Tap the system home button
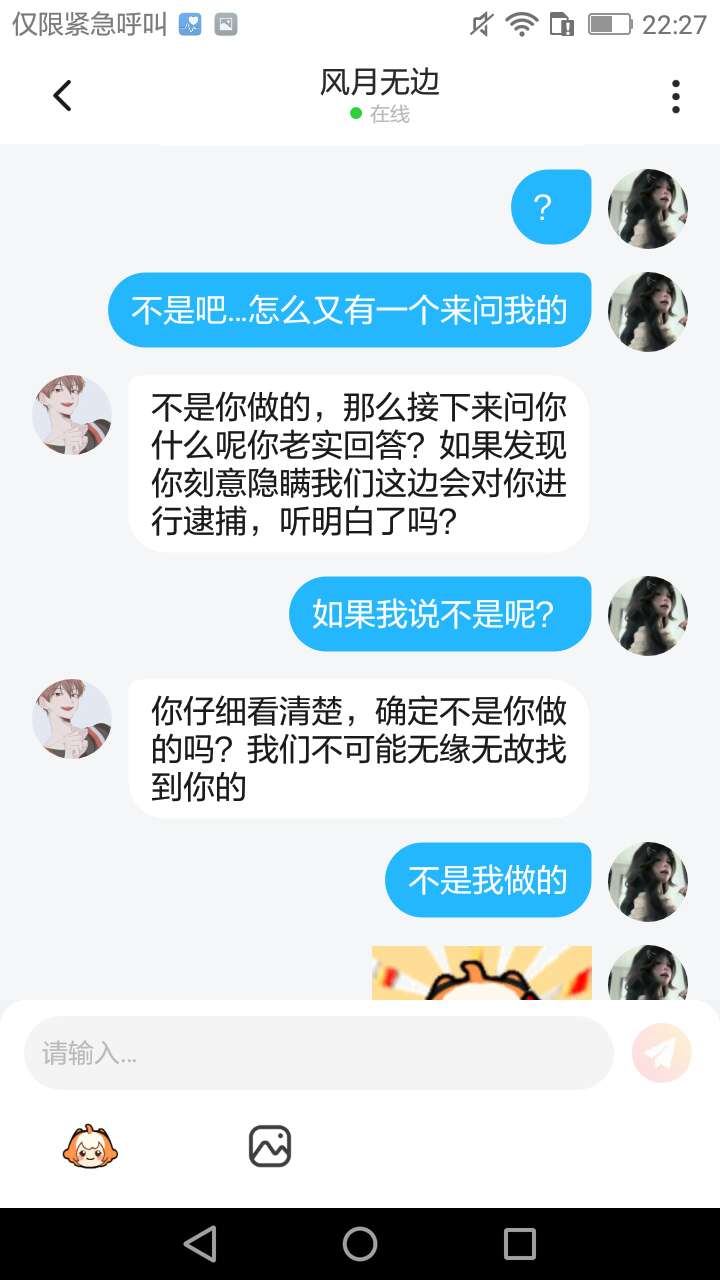Screen dimensions: 720x1280 point(360,1244)
